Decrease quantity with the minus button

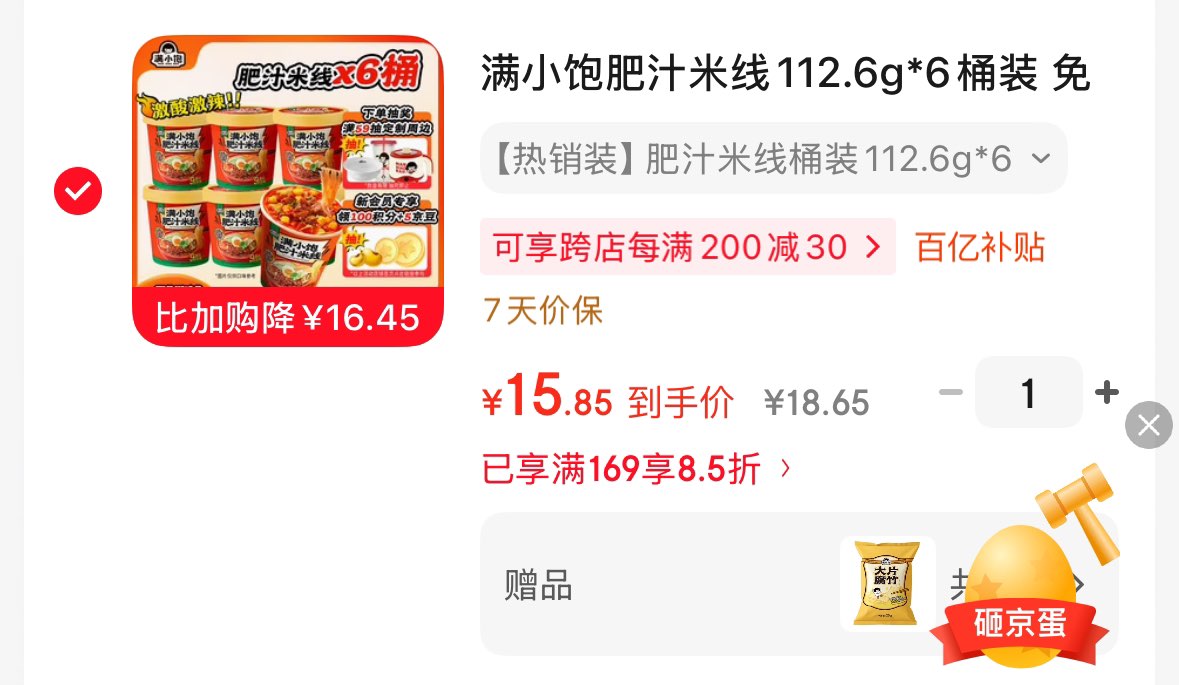click(950, 392)
